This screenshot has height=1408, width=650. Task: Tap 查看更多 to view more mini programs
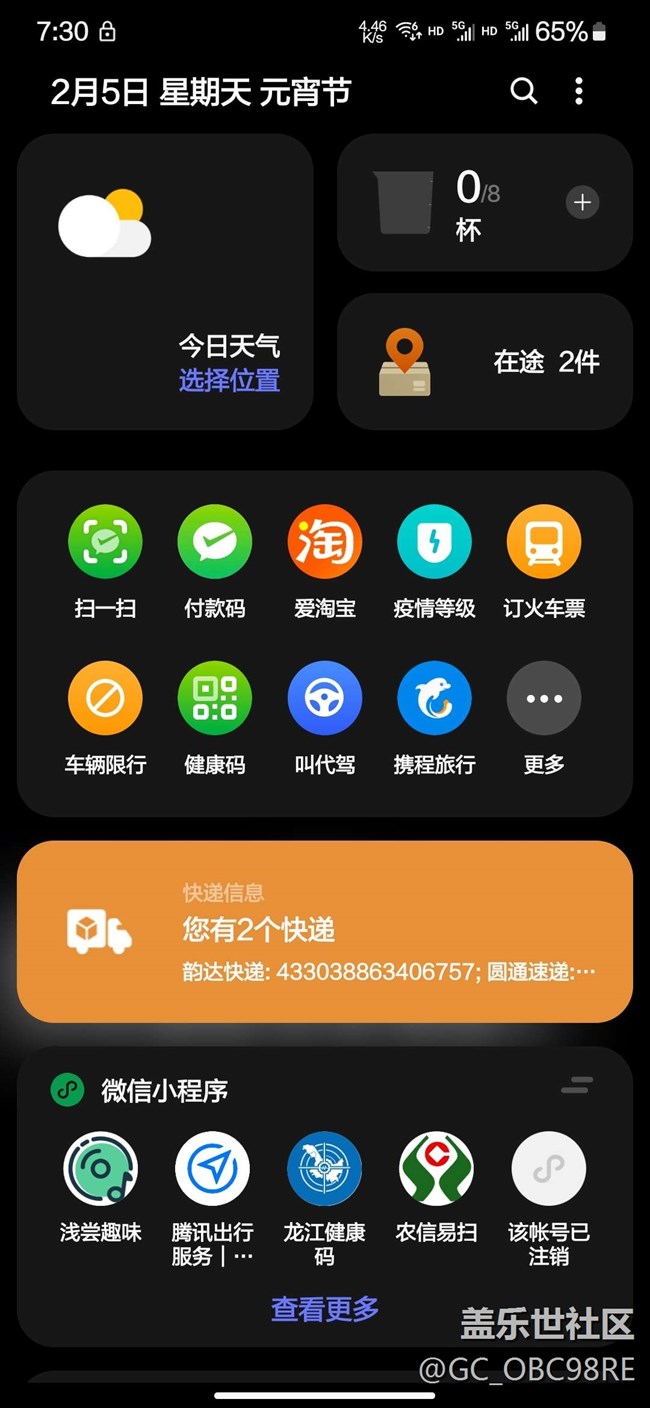click(325, 1308)
